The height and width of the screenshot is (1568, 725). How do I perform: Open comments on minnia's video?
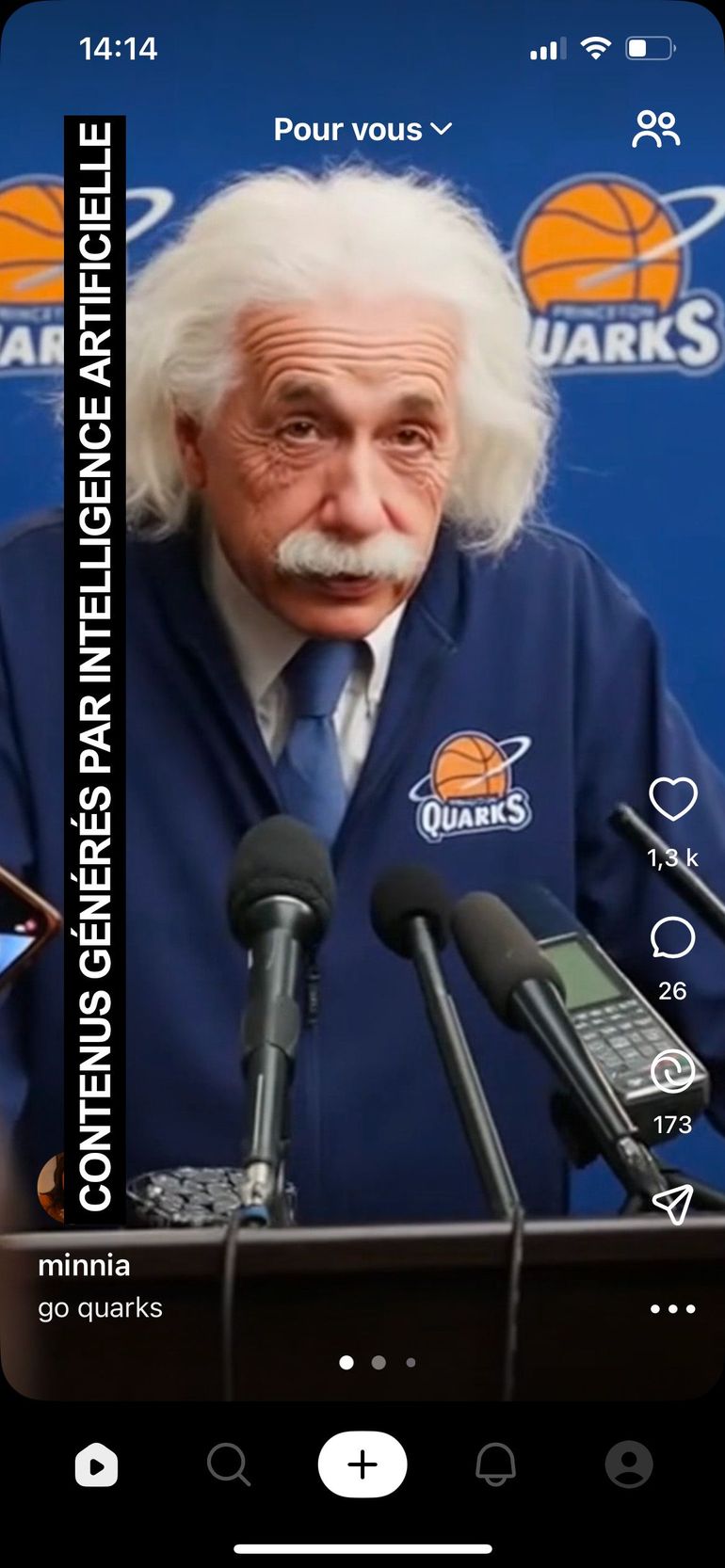tap(672, 939)
